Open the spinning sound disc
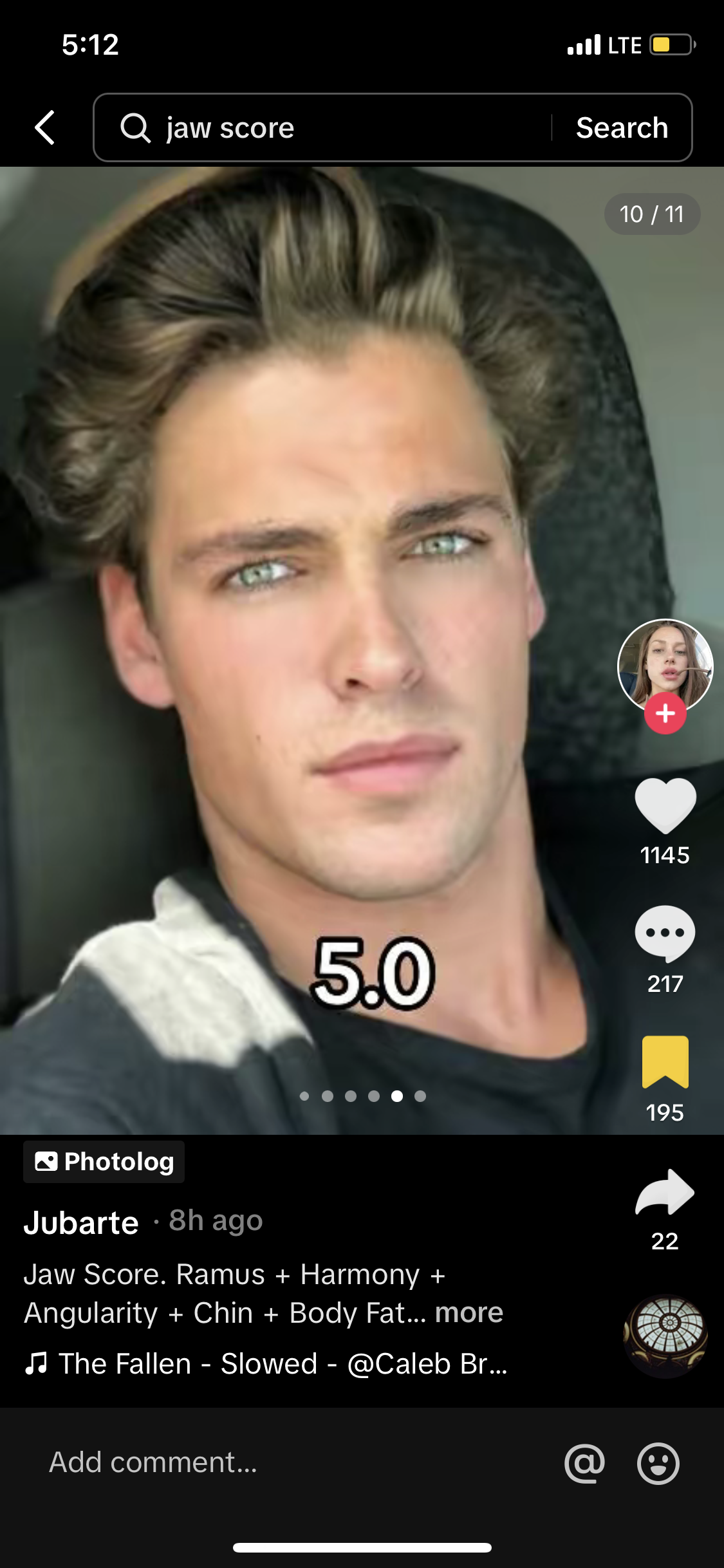Viewport: 724px width, 1568px height. pos(665,1336)
